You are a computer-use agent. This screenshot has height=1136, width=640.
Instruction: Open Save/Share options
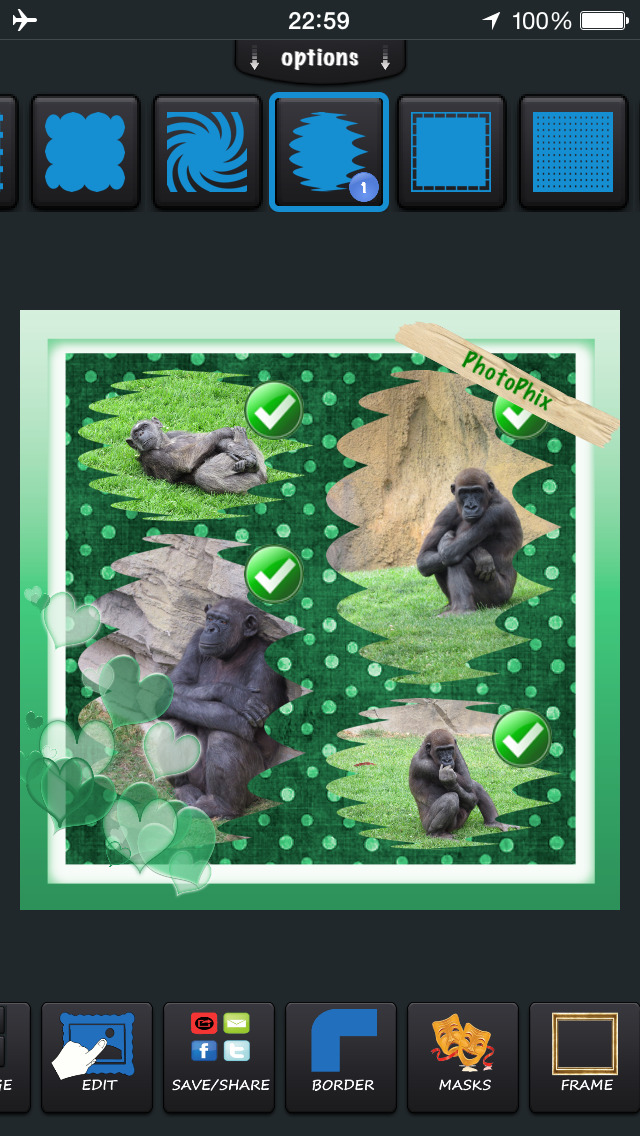coord(219,1056)
